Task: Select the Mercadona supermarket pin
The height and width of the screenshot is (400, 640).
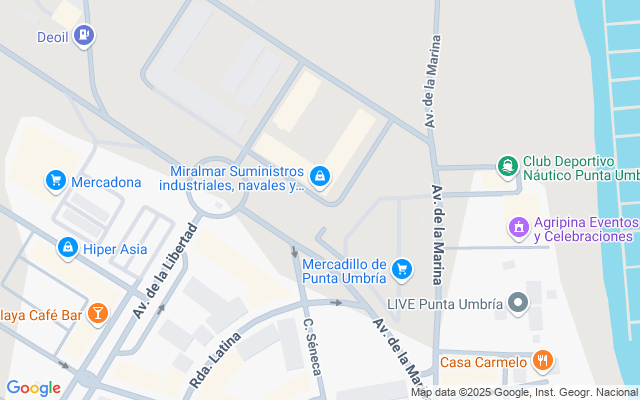Action: (56, 181)
